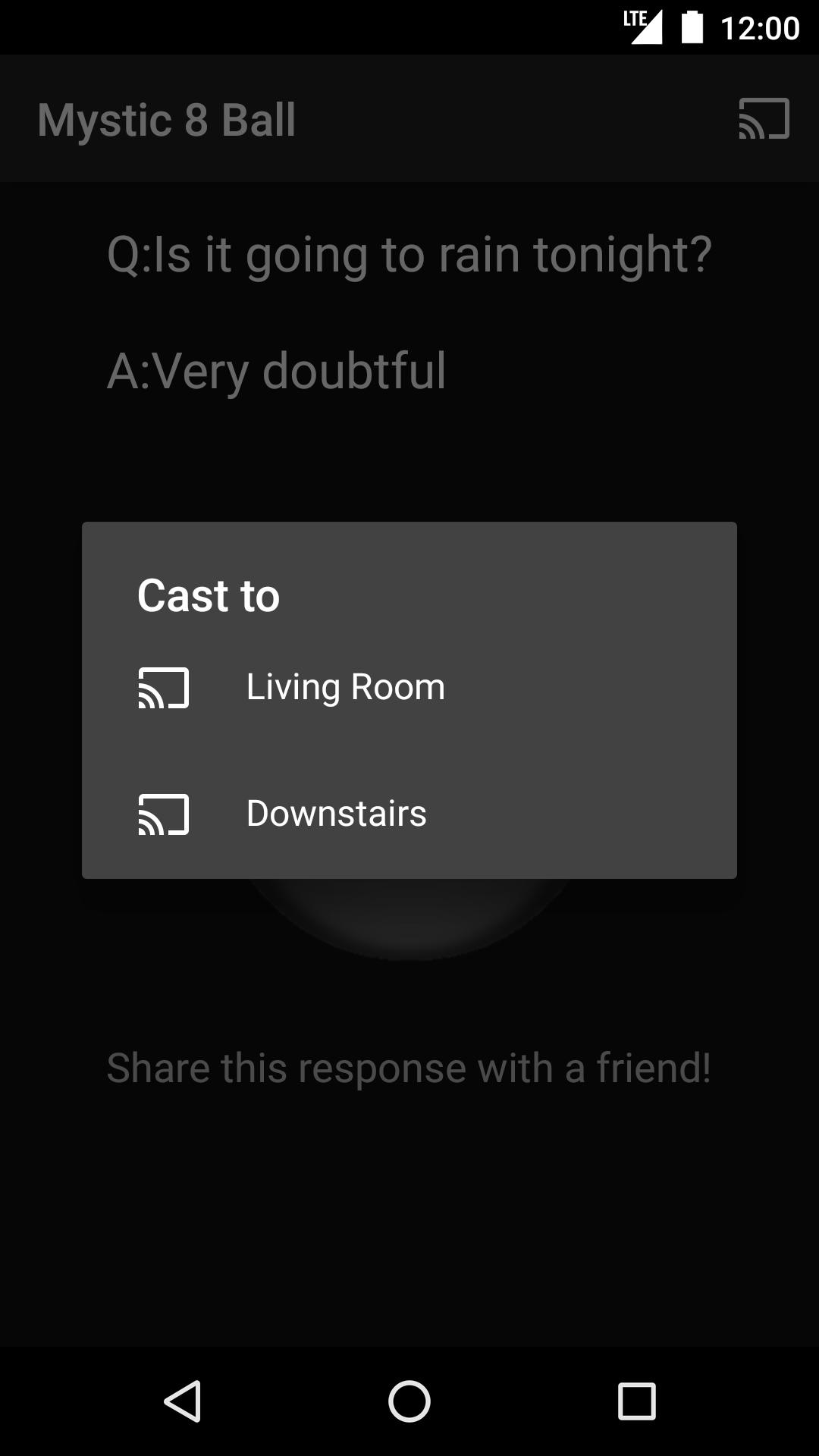This screenshot has width=819, height=1456.
Task: Click the Cast icon in the top toolbar
Action: [762, 118]
